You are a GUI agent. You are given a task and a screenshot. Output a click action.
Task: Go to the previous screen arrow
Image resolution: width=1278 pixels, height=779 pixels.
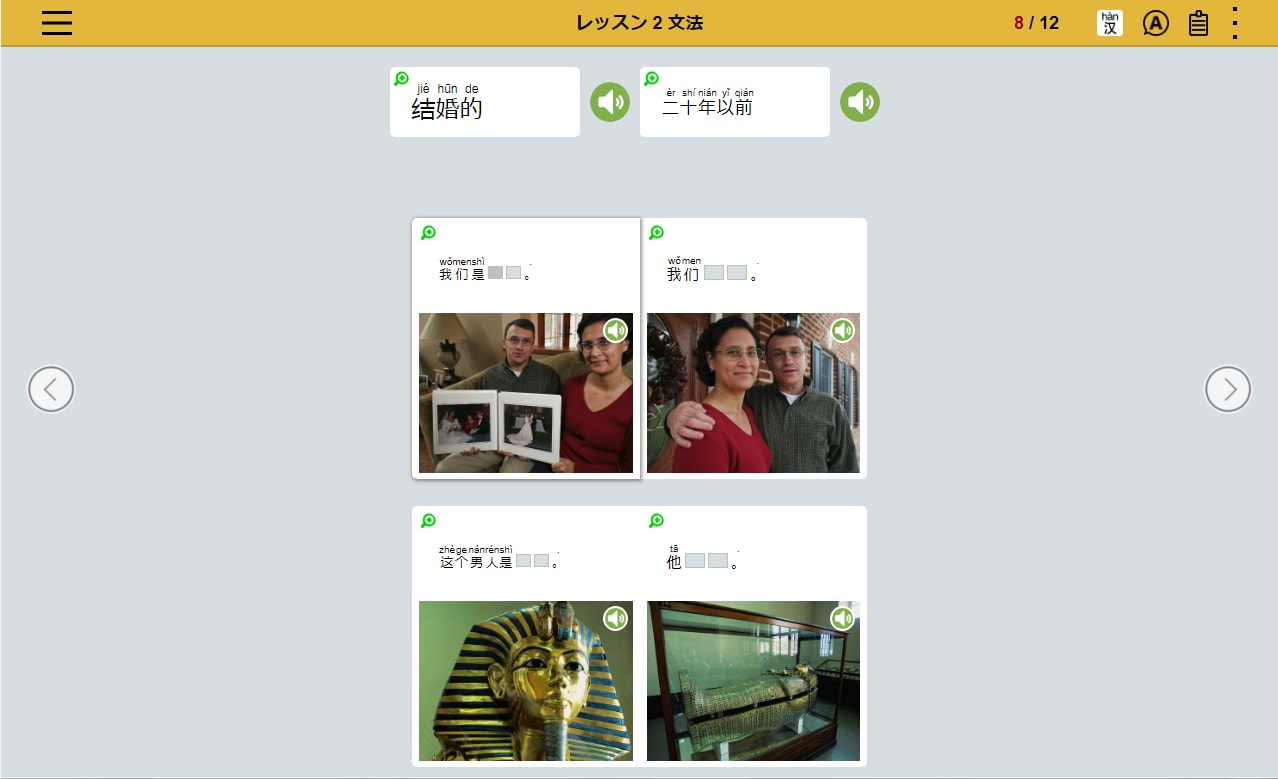[x=51, y=389]
